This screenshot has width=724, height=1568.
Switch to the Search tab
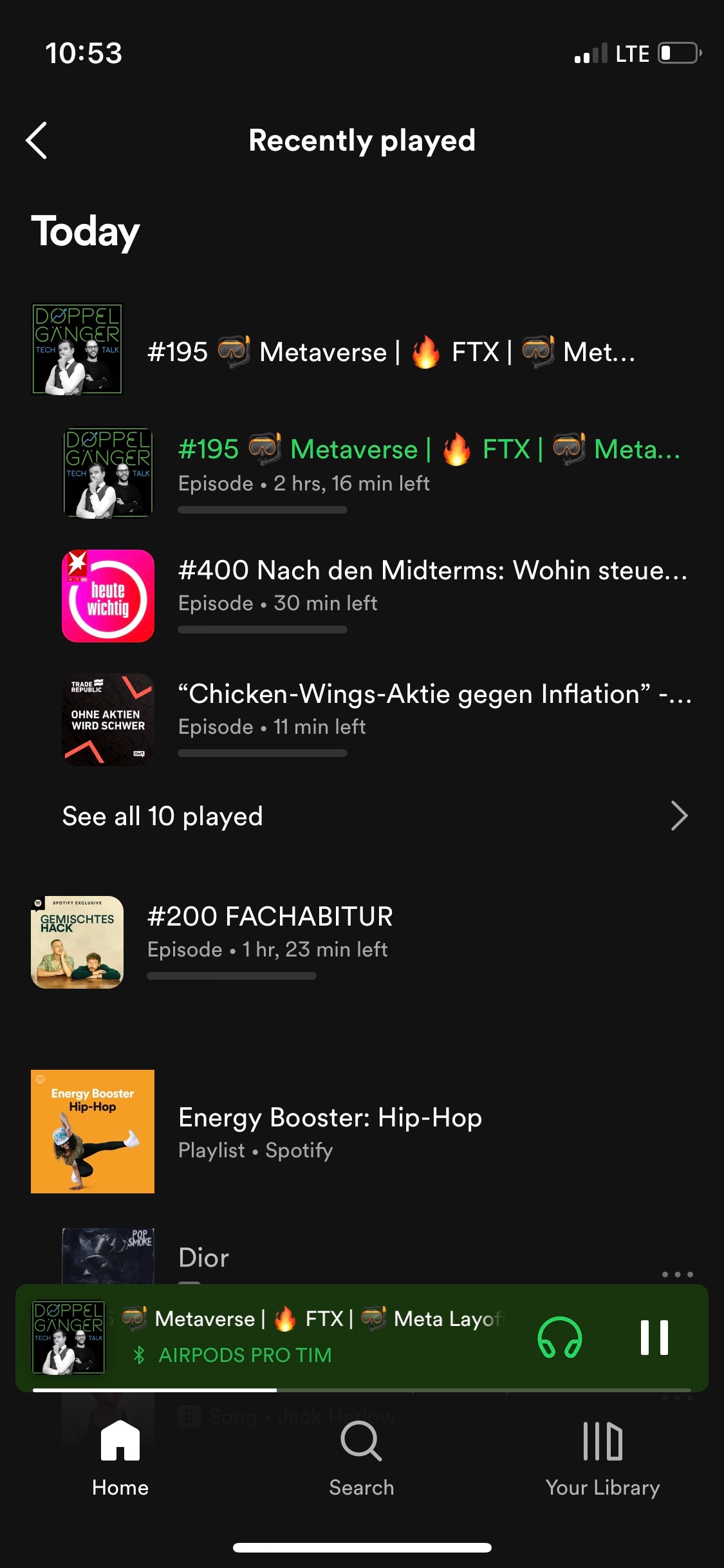[362, 1459]
